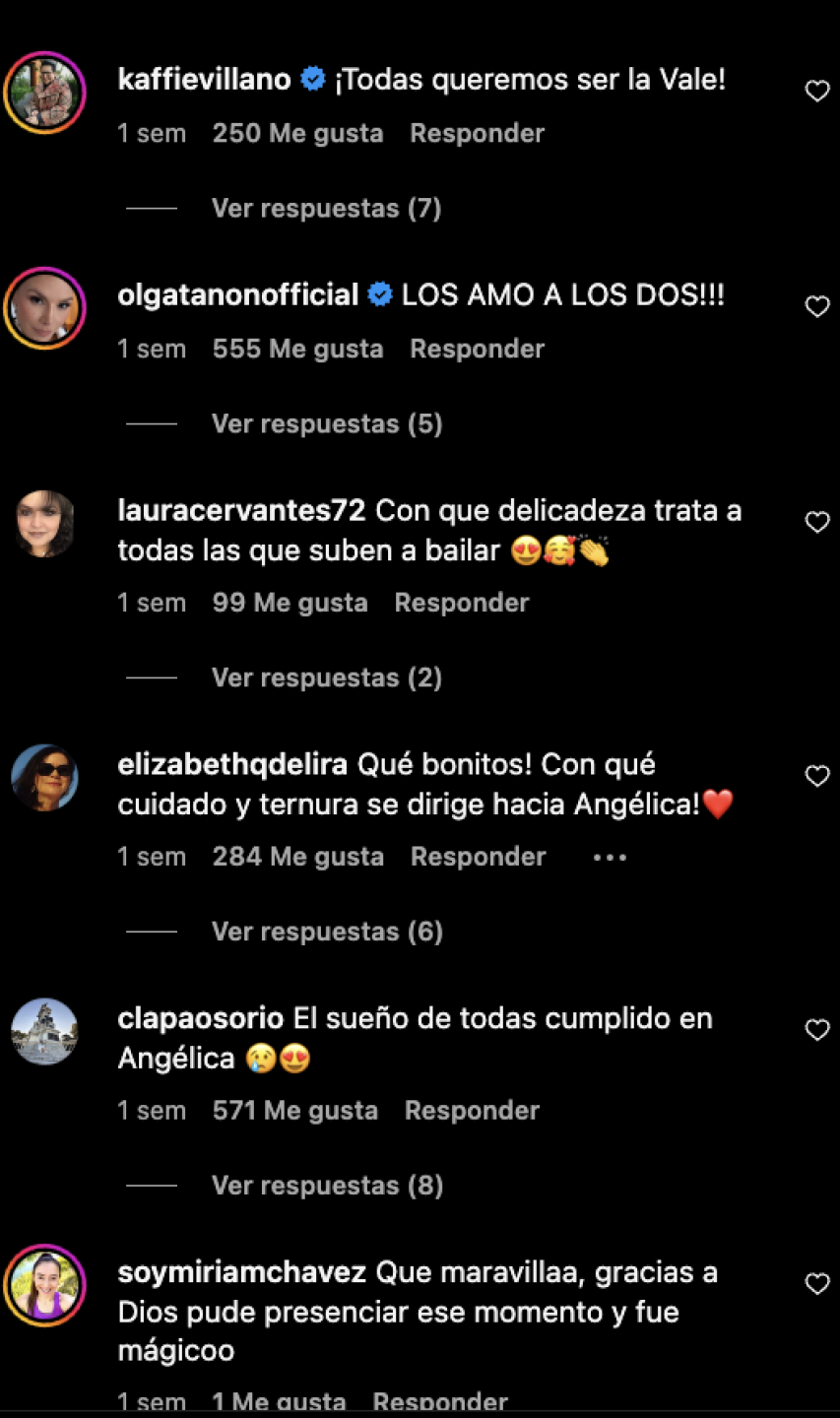The height and width of the screenshot is (1418, 840).
Task: Expand the 2 replies under lauracervantes72
Action: click(326, 677)
